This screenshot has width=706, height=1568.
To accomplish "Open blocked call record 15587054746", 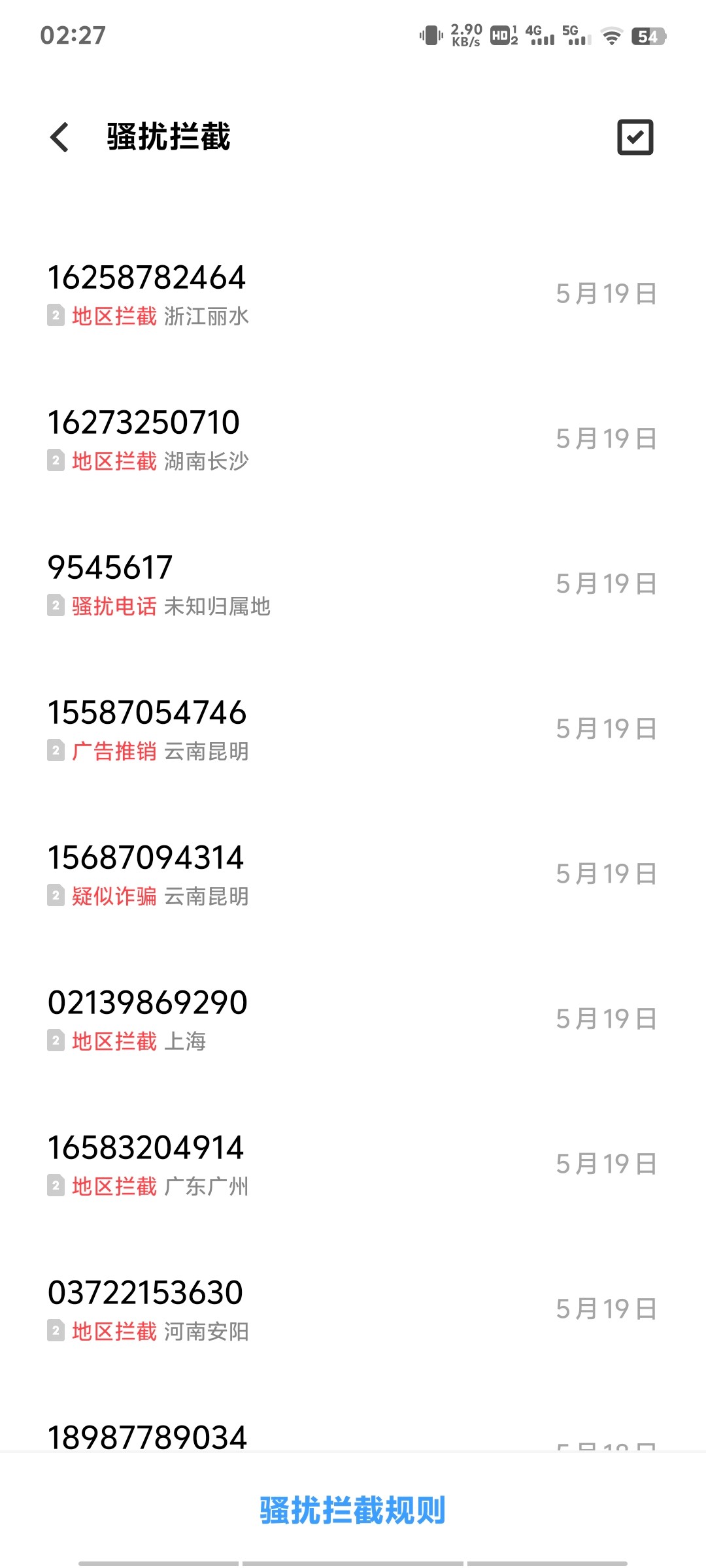I will click(x=353, y=730).
